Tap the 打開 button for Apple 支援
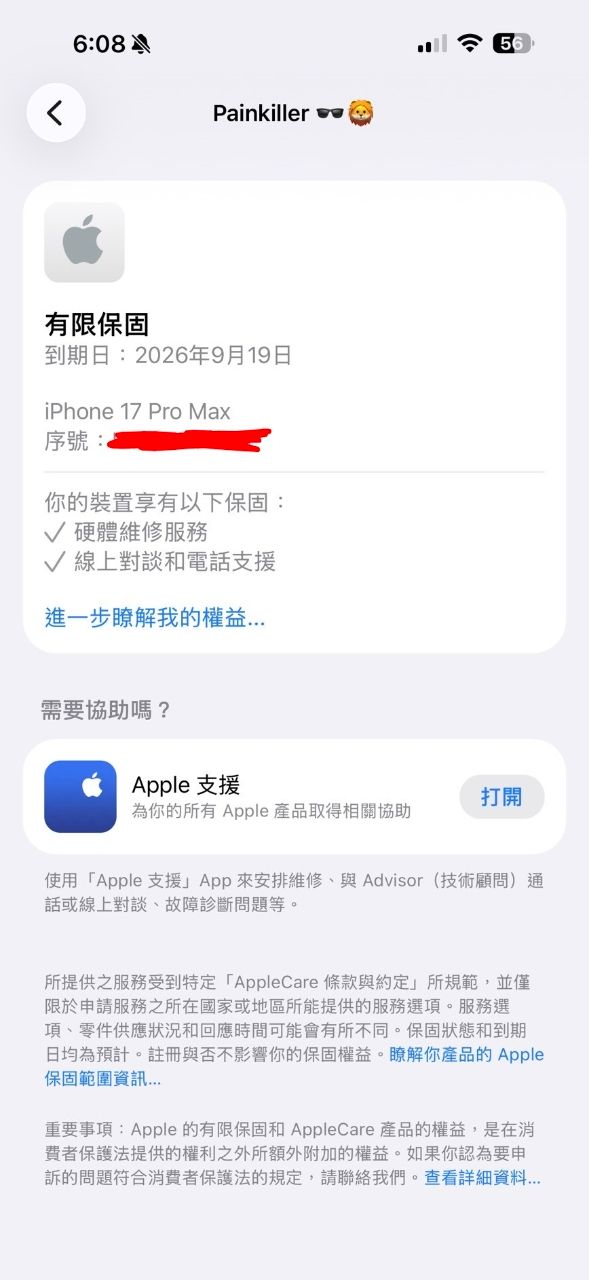 502,797
